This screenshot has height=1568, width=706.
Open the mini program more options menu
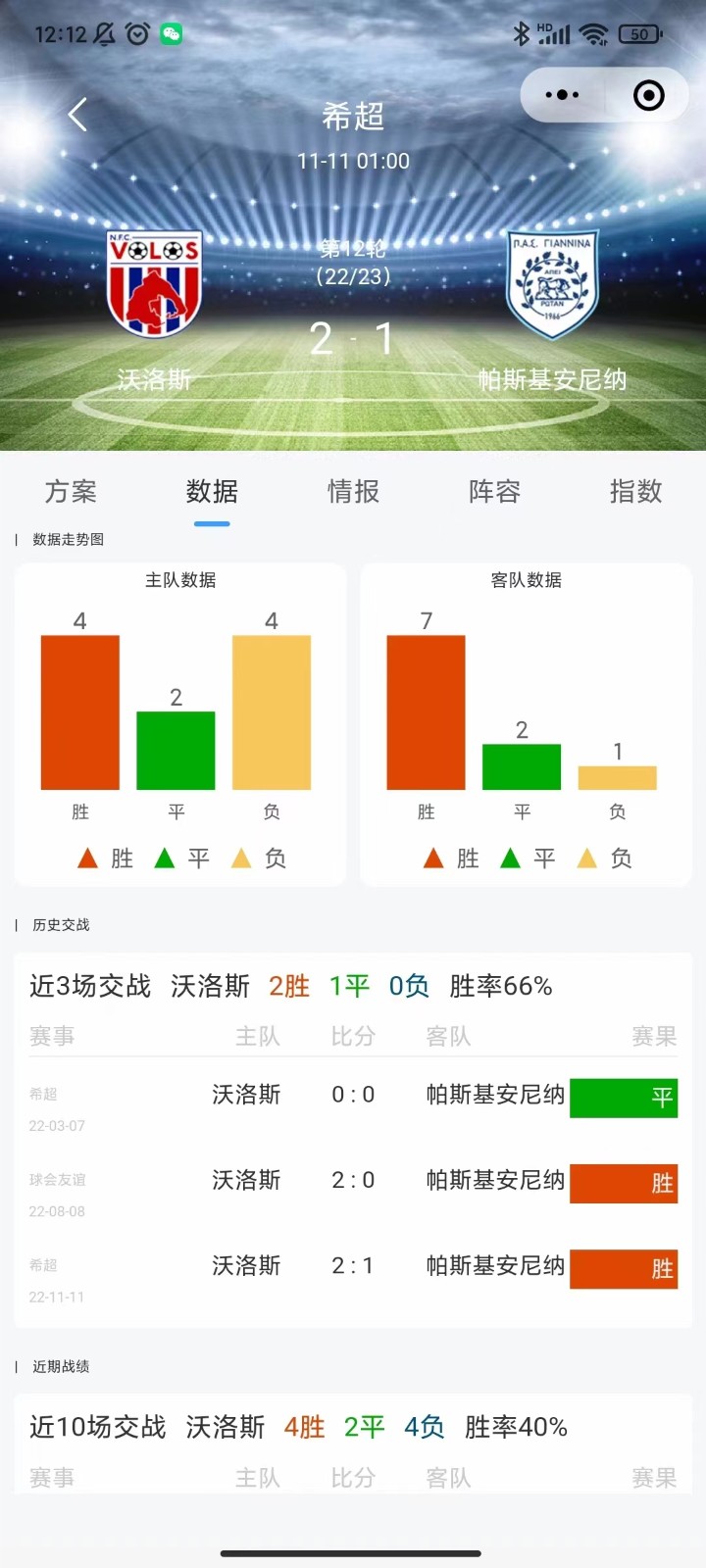(x=562, y=95)
